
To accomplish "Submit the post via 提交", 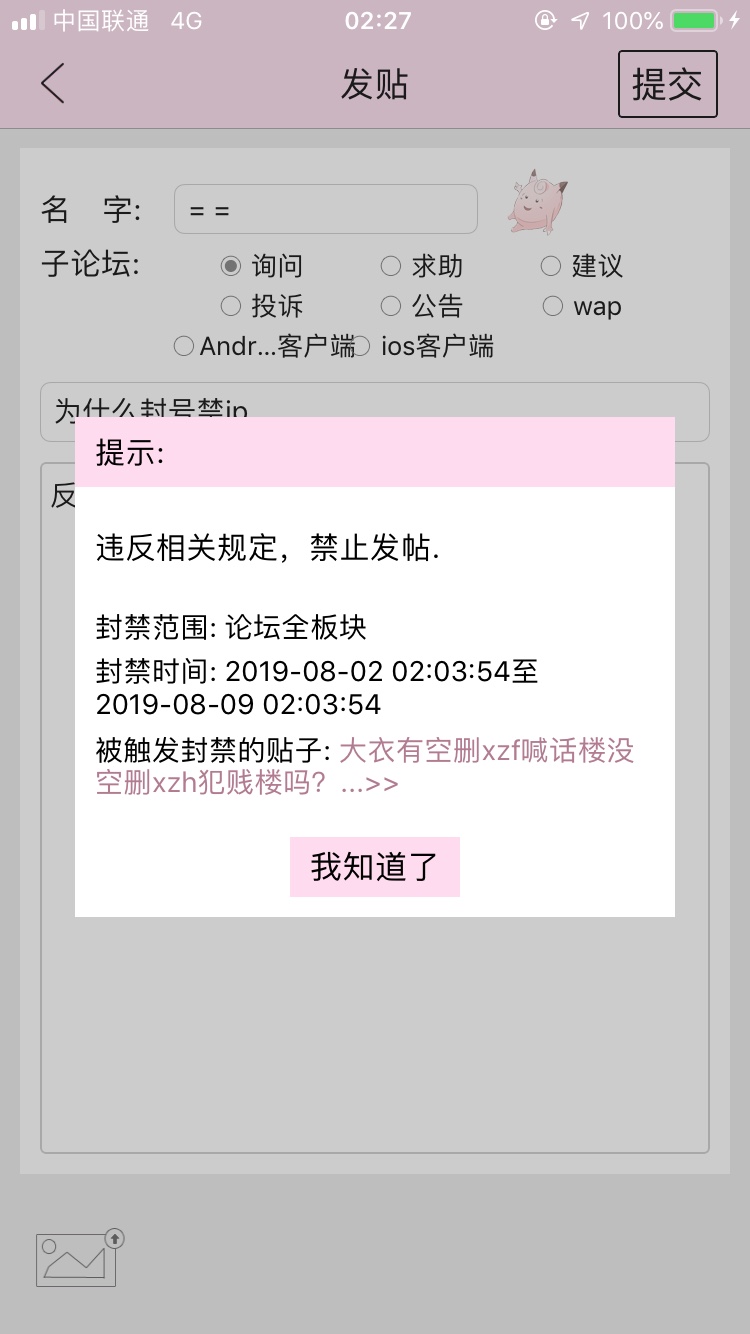I will (x=667, y=84).
